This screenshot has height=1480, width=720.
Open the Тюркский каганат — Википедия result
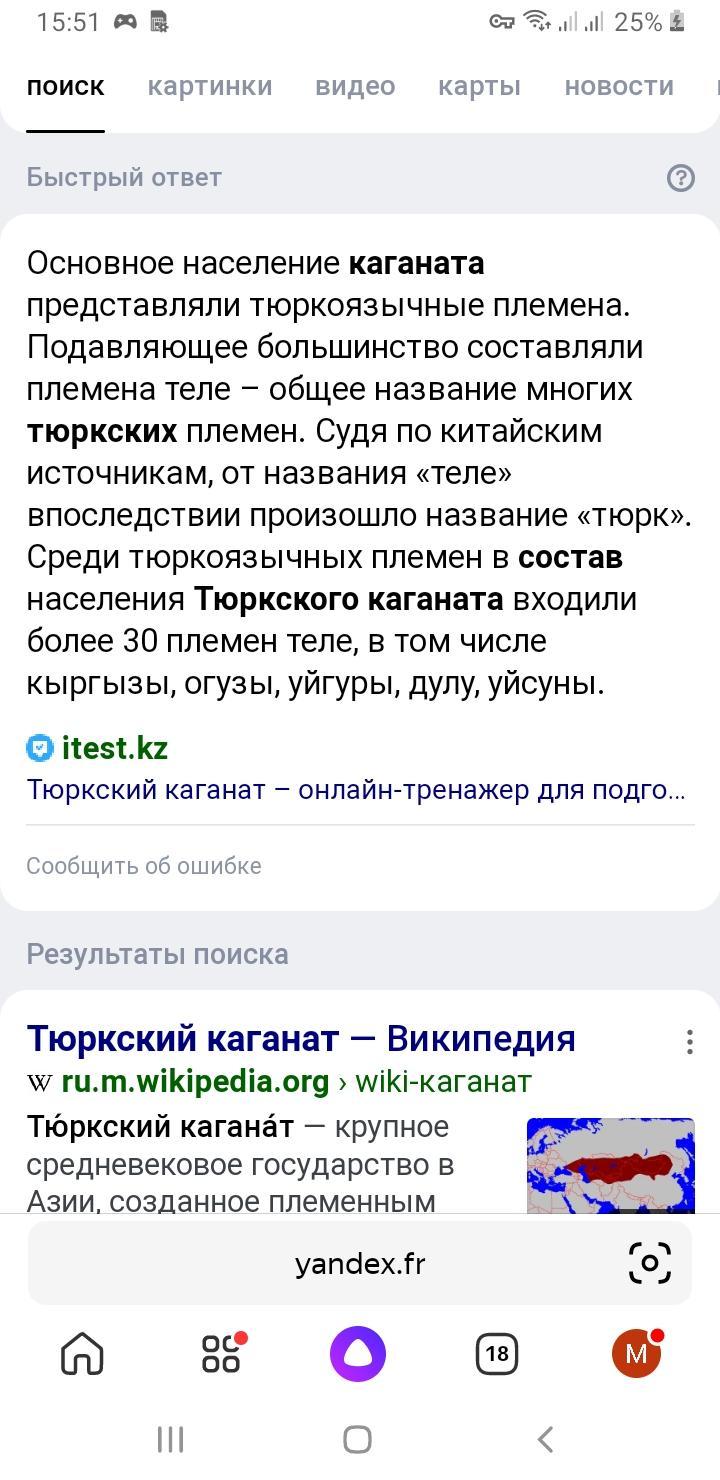[x=301, y=1039]
